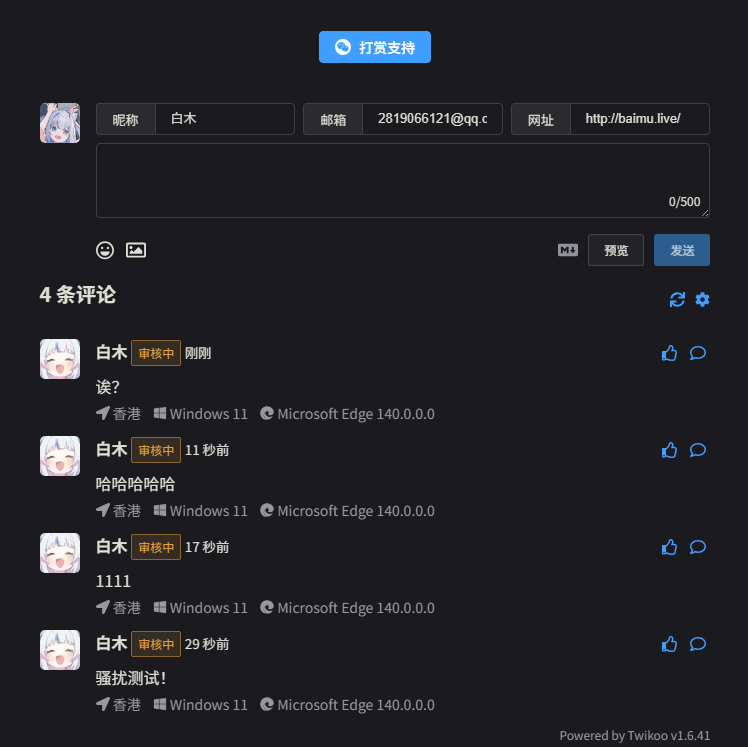Open the Markdown guide icon
The image size is (748, 747).
tap(567, 250)
